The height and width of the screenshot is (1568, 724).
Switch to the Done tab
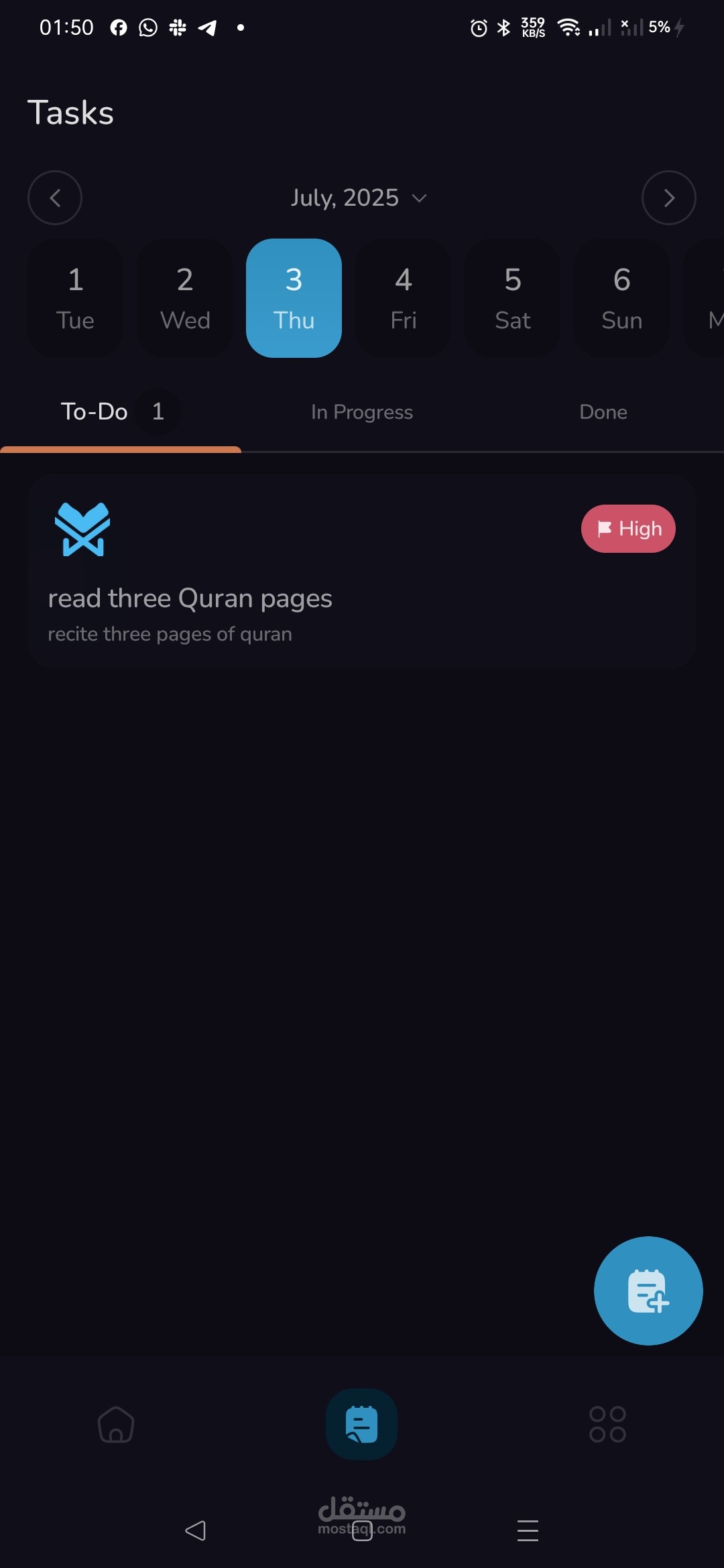pyautogui.click(x=603, y=412)
